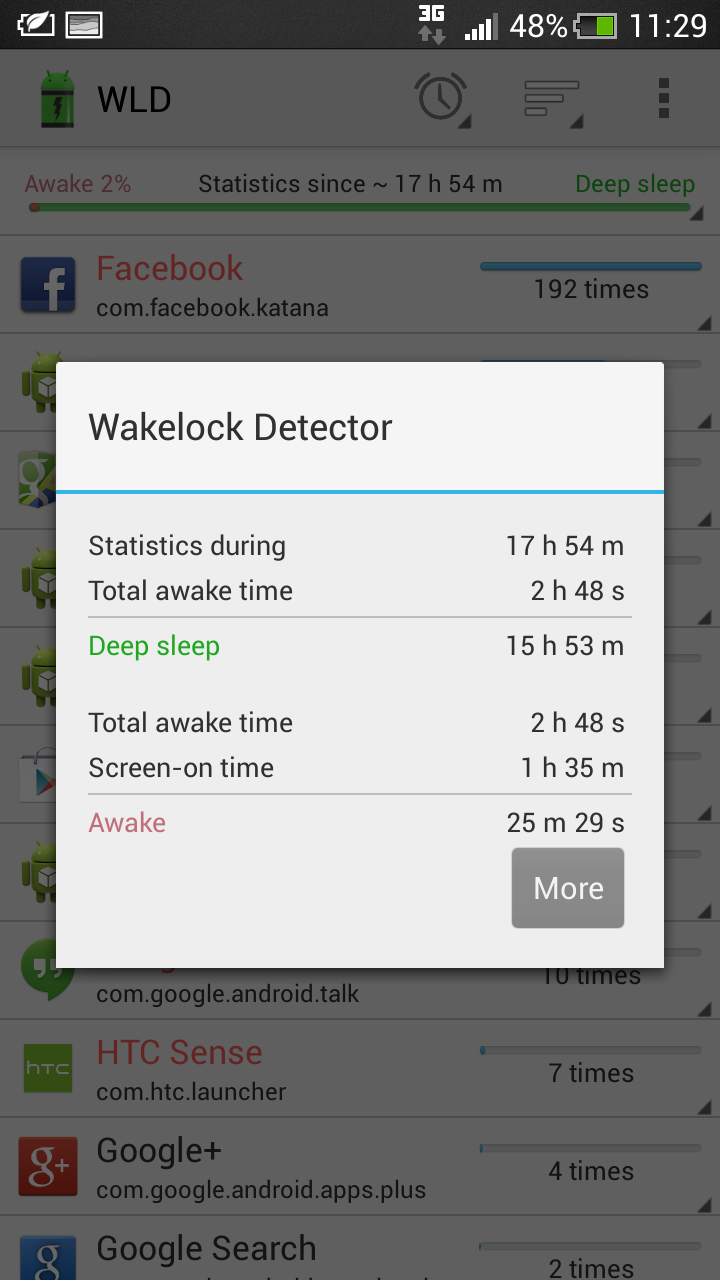720x1280 pixels.
Task: Open the Google Search entry
Action: coord(360,1249)
